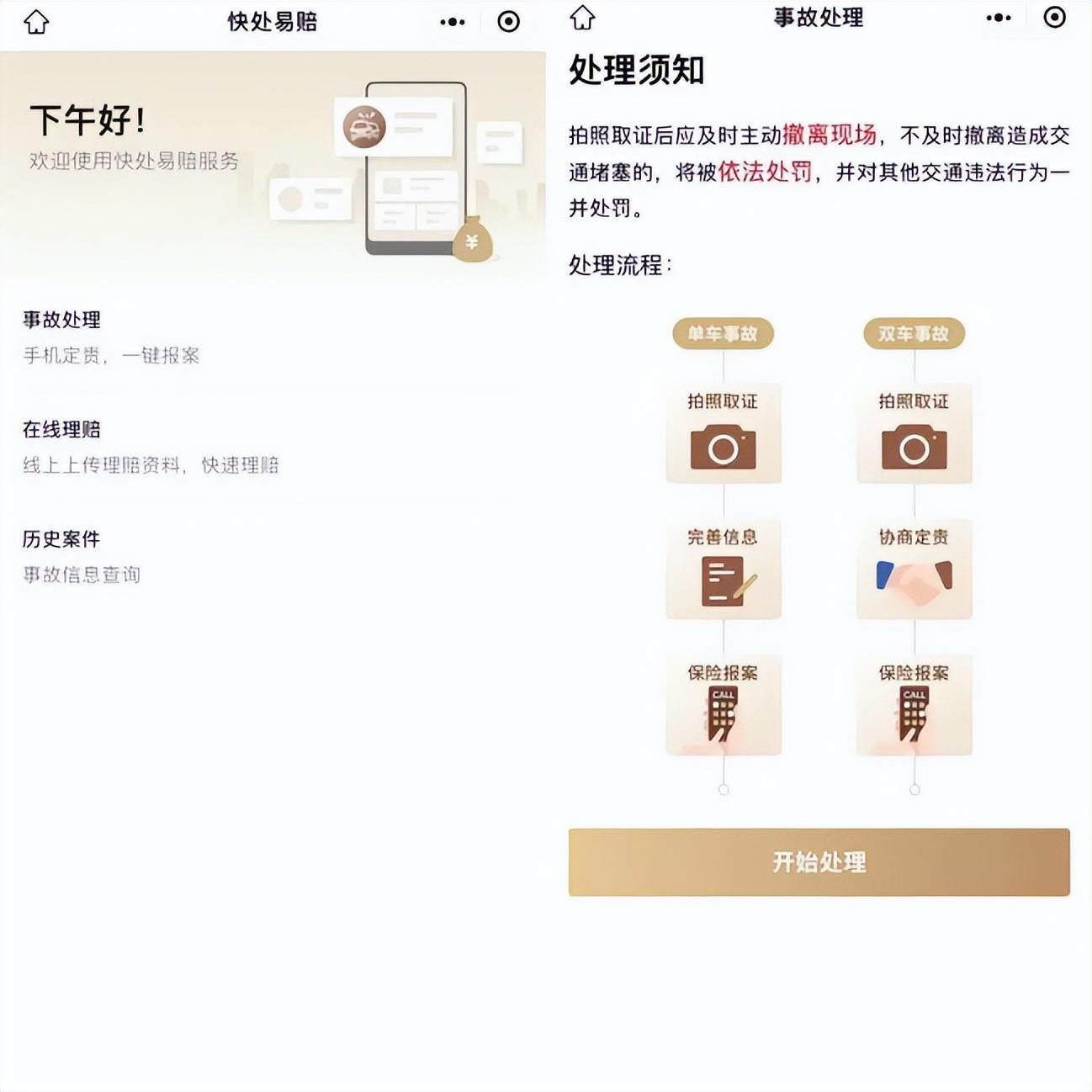Close the 事故处理 mini program page

point(1054,18)
